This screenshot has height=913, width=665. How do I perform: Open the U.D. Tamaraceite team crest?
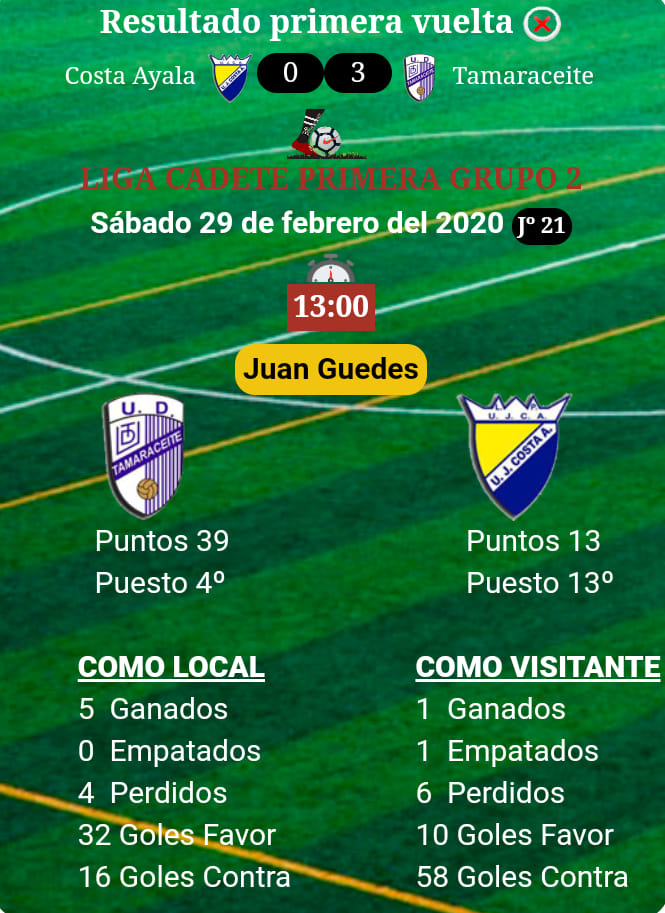tap(145, 456)
